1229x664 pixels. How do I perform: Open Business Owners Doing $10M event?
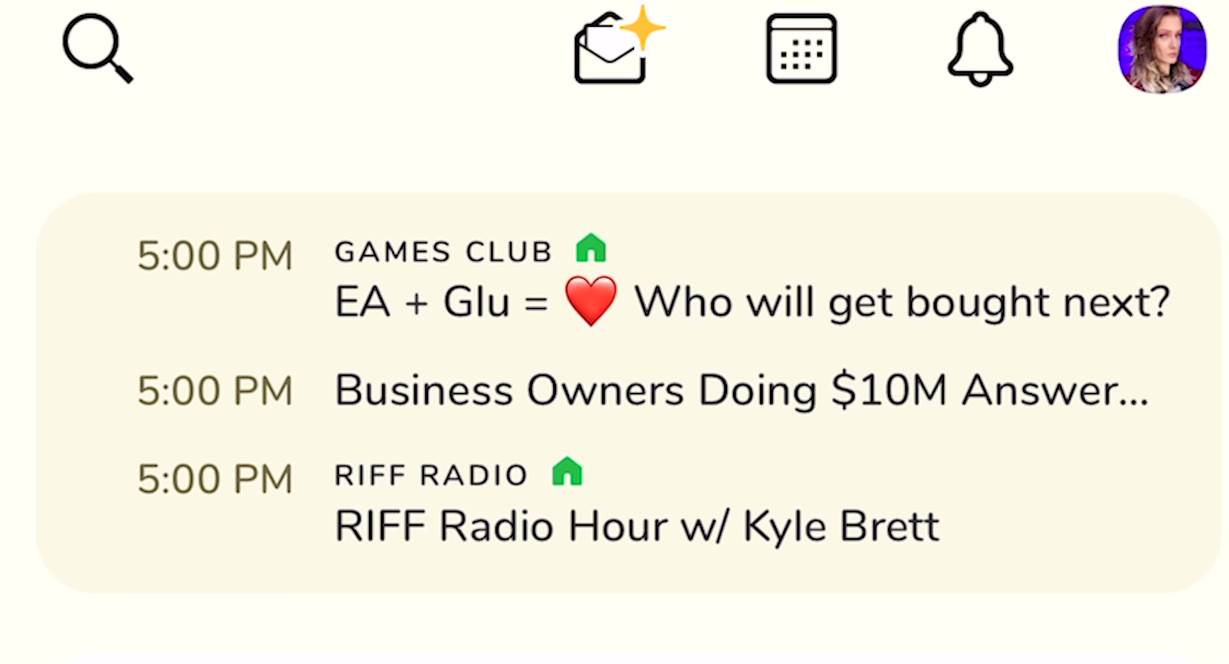(x=741, y=391)
